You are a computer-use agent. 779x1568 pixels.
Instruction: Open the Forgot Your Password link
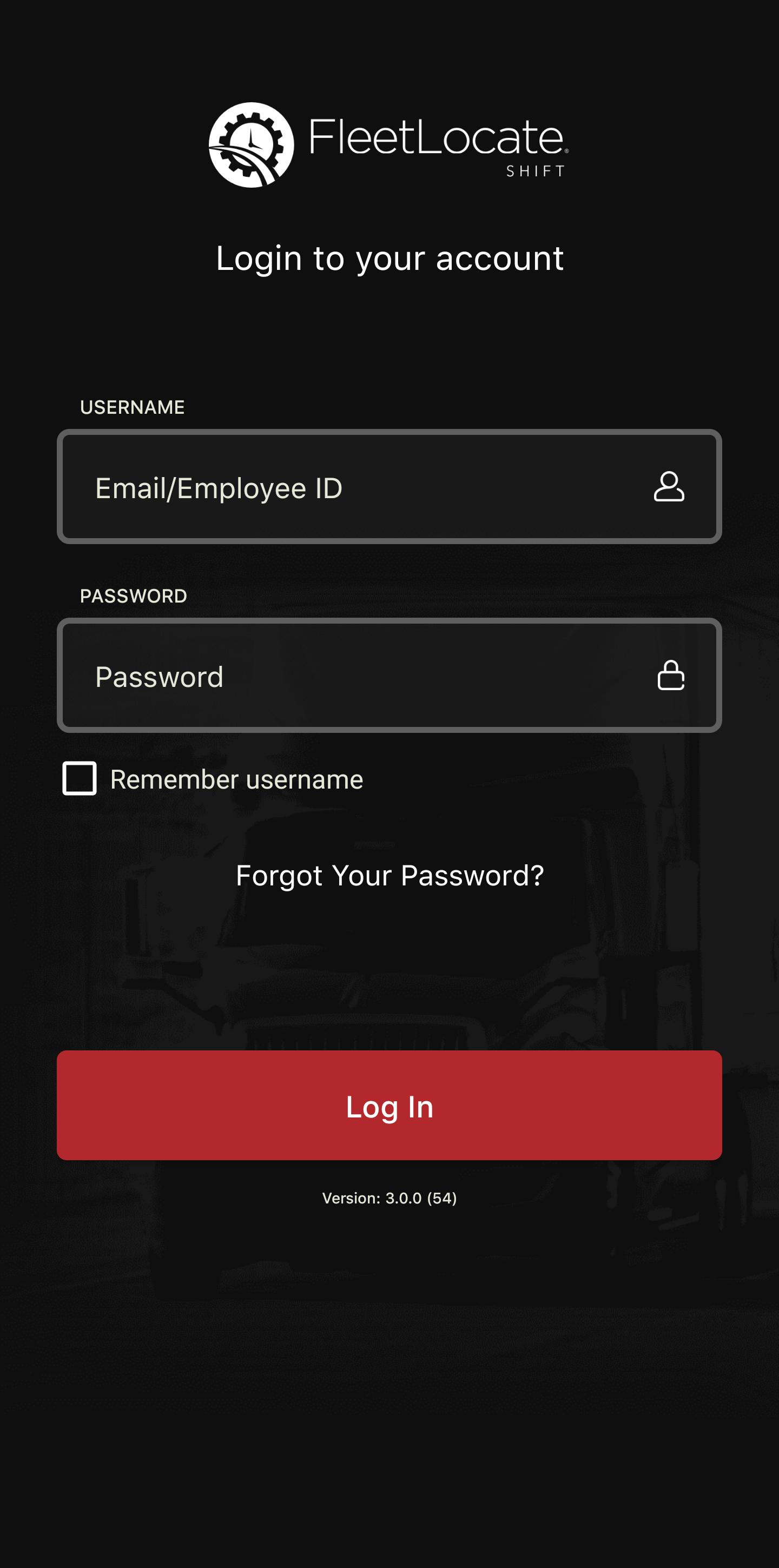389,876
